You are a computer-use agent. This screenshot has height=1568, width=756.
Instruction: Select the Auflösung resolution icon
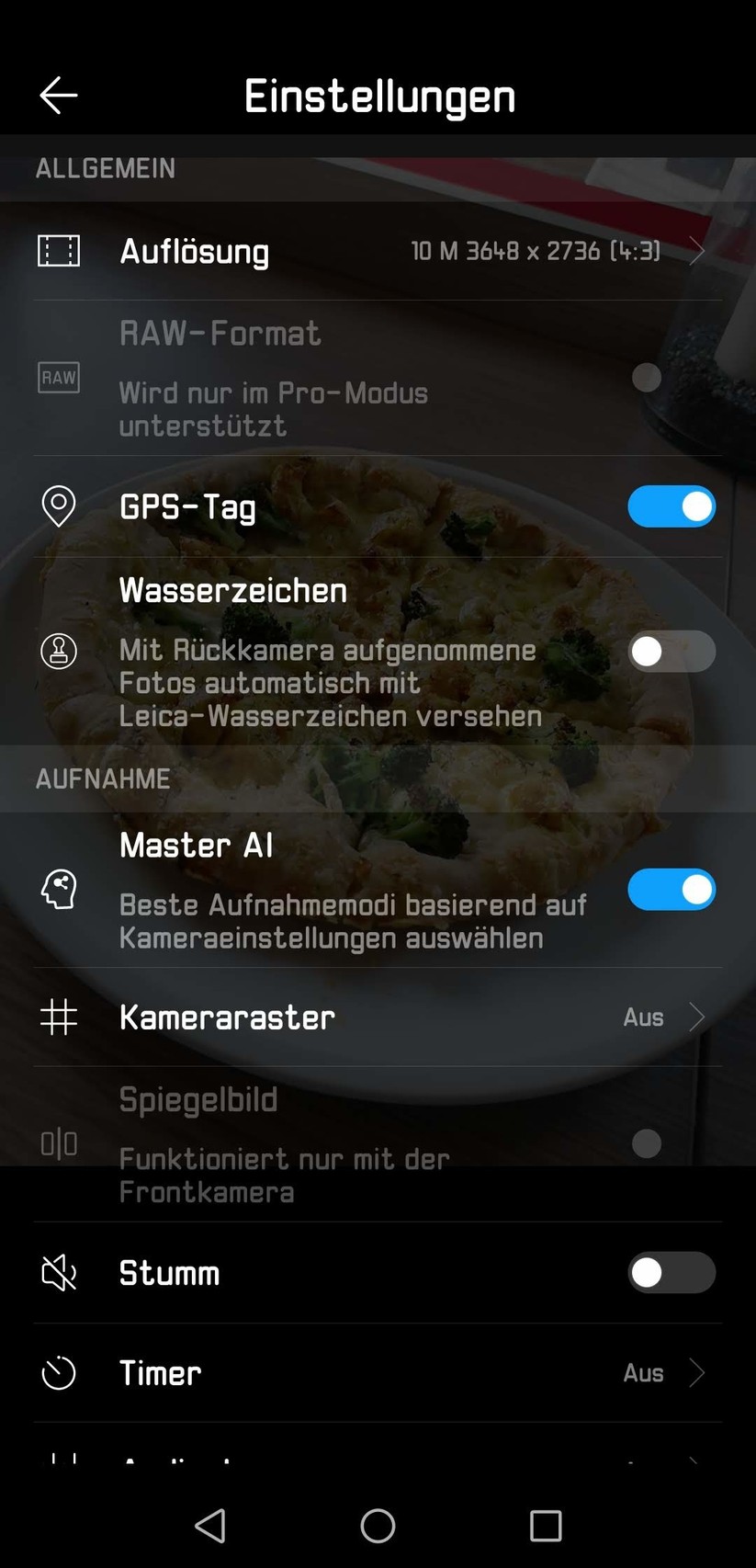pos(58,249)
